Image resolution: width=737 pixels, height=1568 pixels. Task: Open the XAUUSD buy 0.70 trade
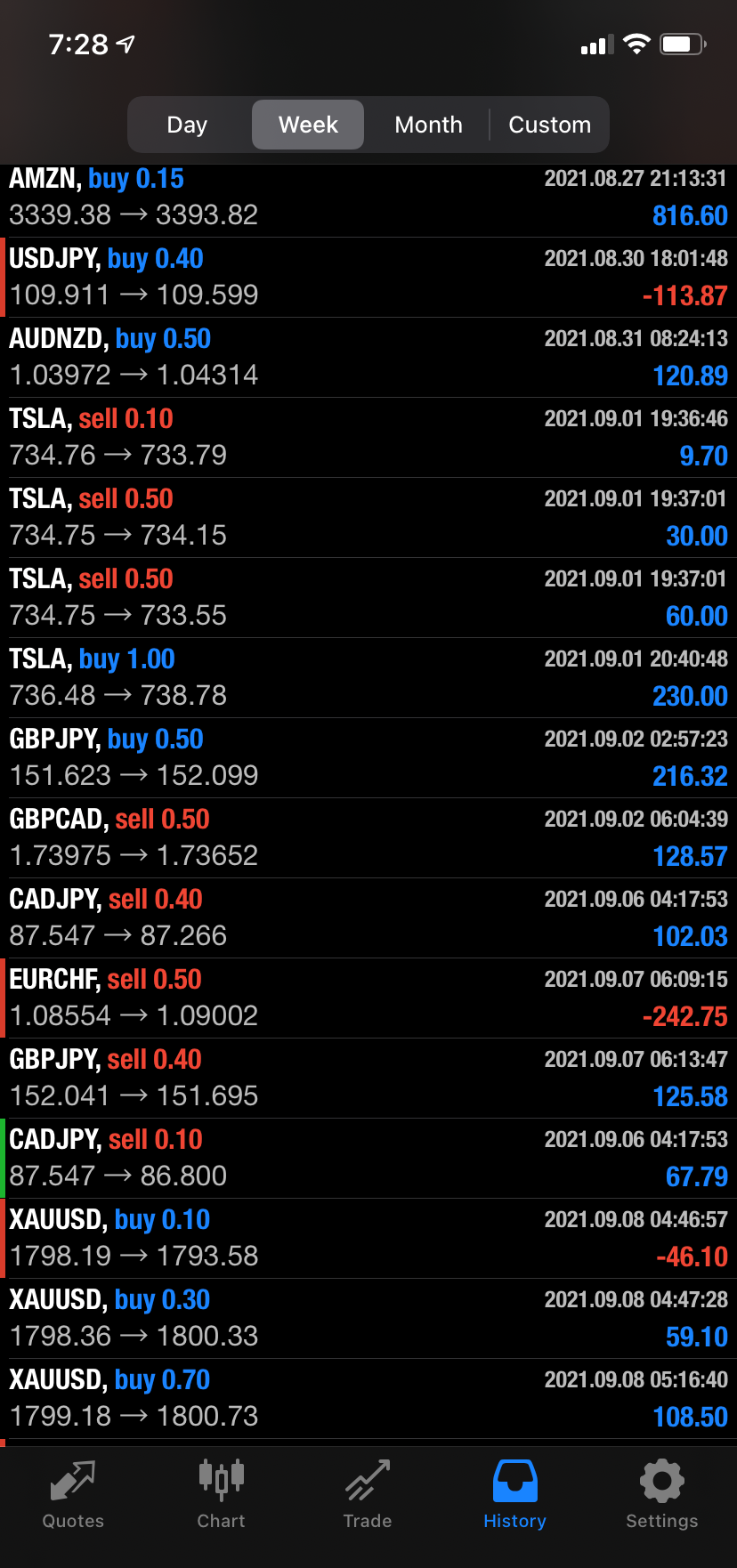click(x=368, y=1399)
